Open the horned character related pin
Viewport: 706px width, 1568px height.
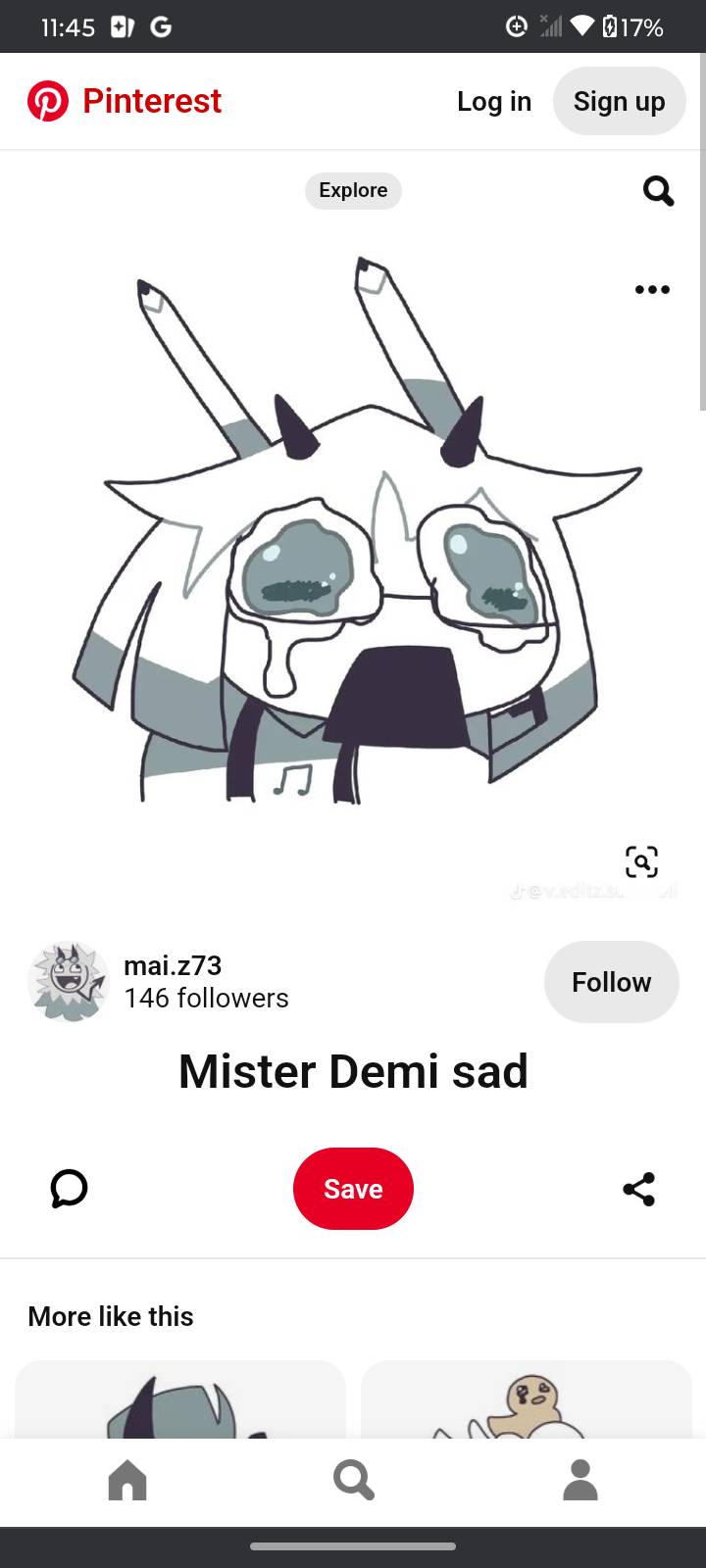[180, 1401]
